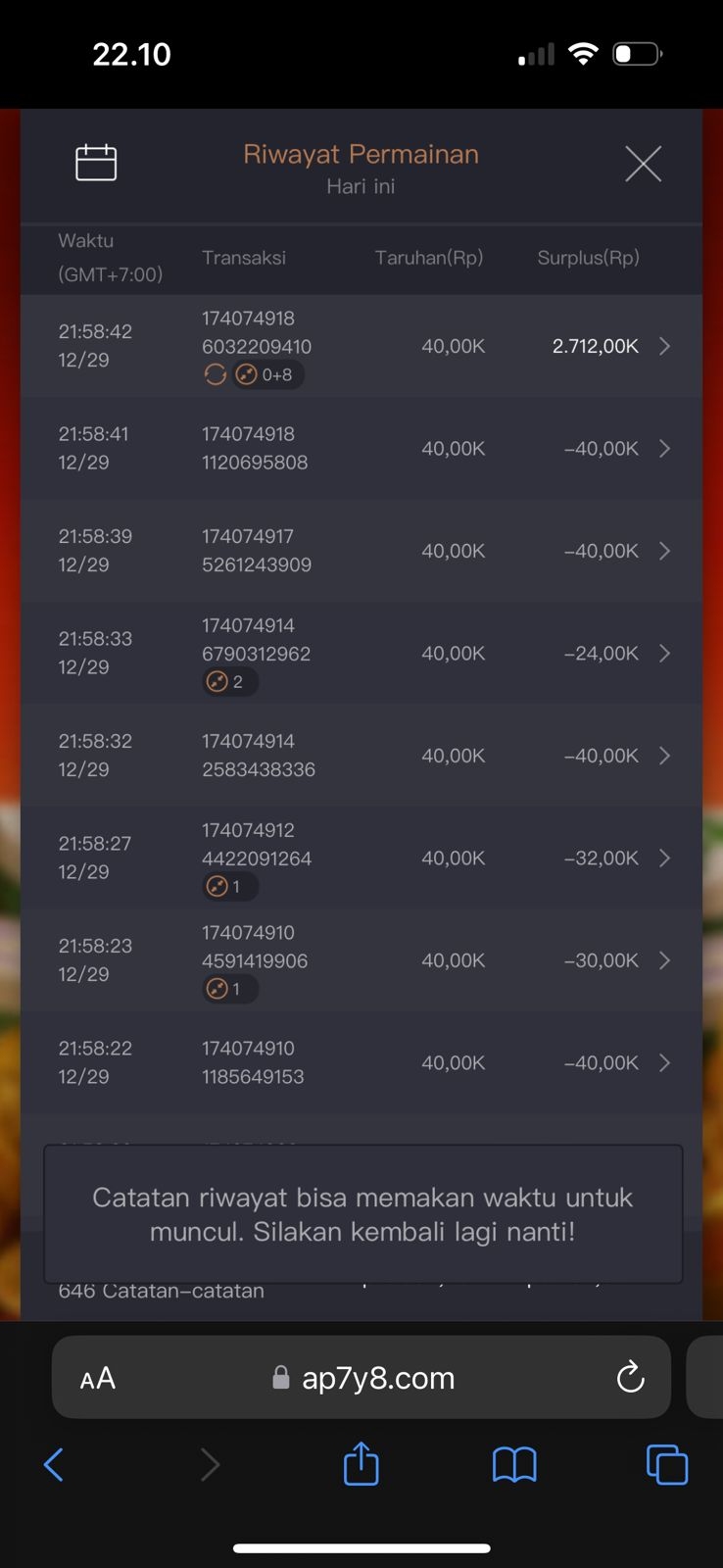723x1568 pixels.
Task: Open Safari reader and text size menu
Action: (98, 1379)
